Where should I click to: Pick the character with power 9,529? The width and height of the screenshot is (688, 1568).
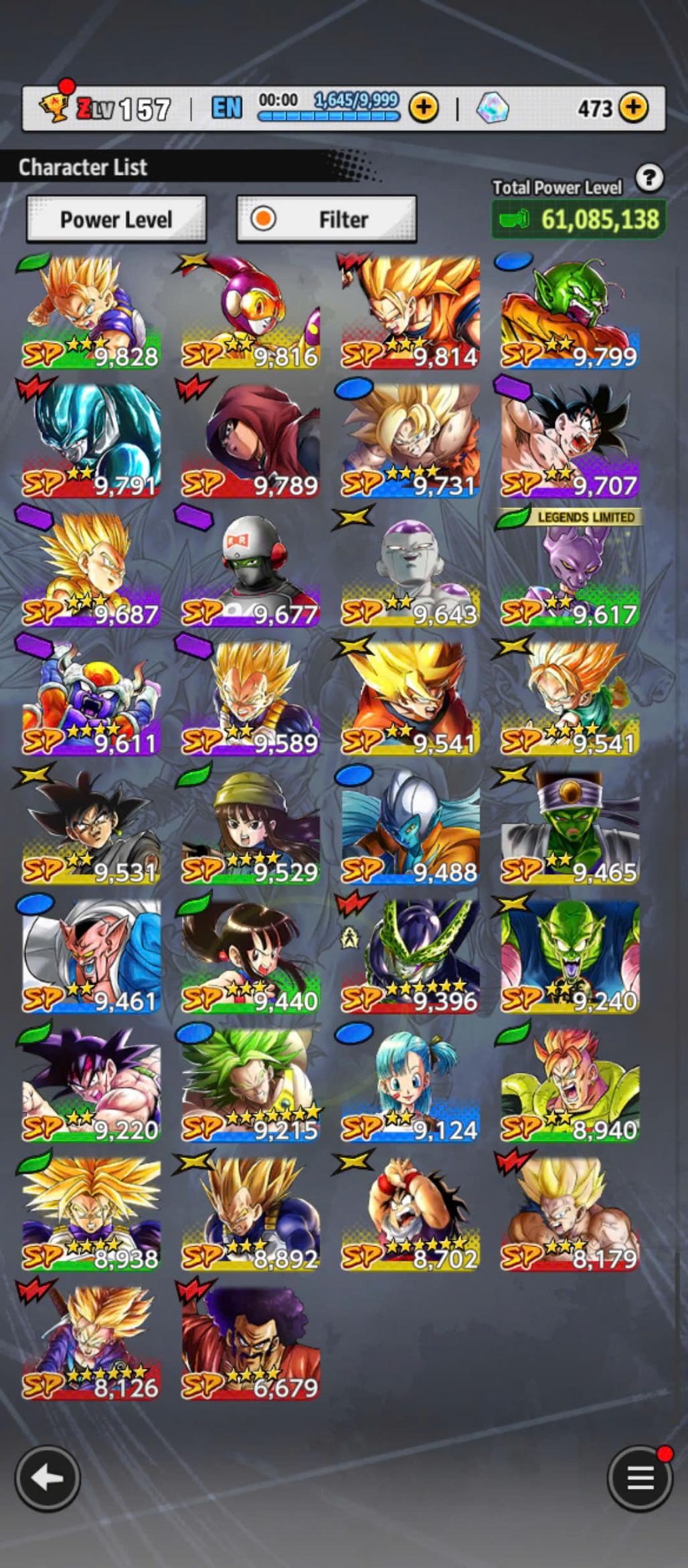250,828
